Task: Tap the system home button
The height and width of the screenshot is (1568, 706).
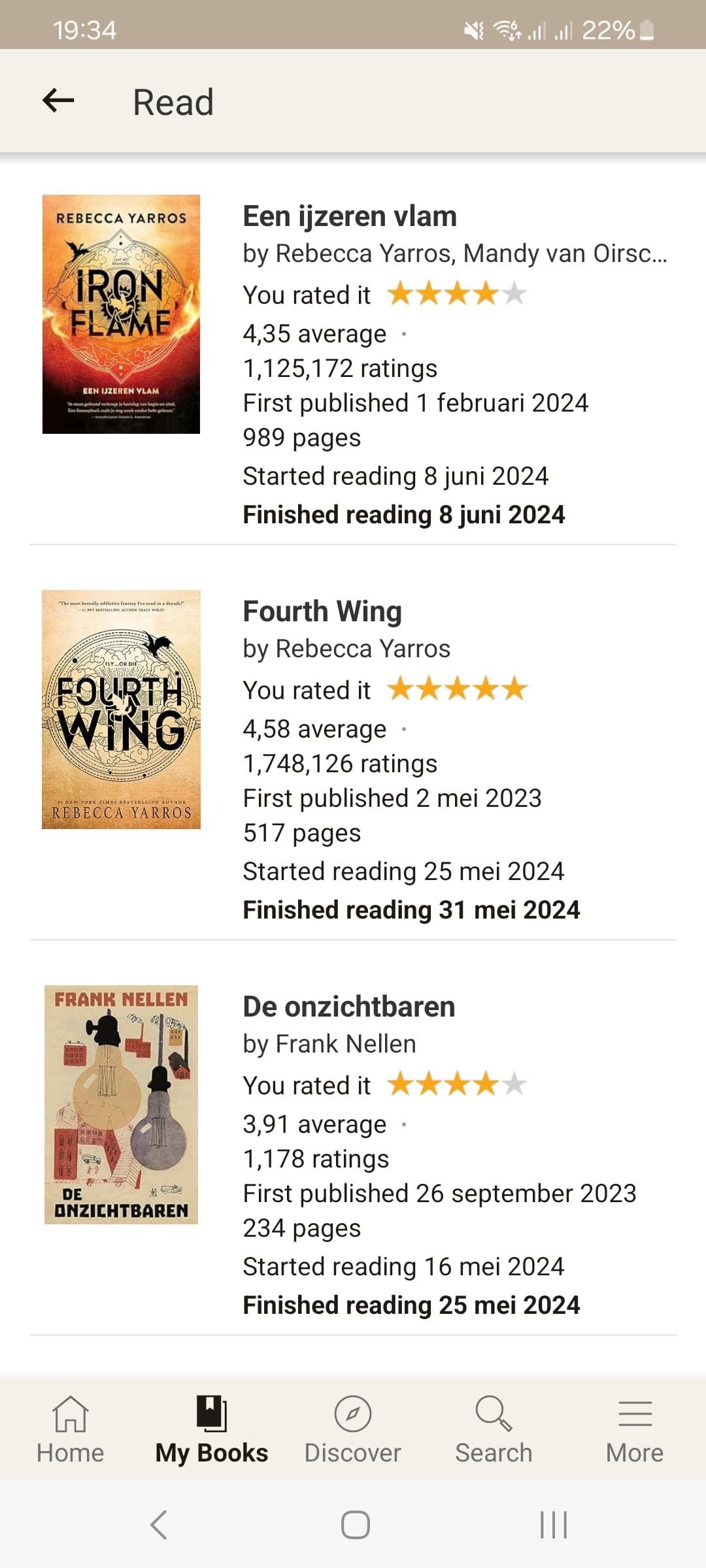Action: pos(356,1525)
